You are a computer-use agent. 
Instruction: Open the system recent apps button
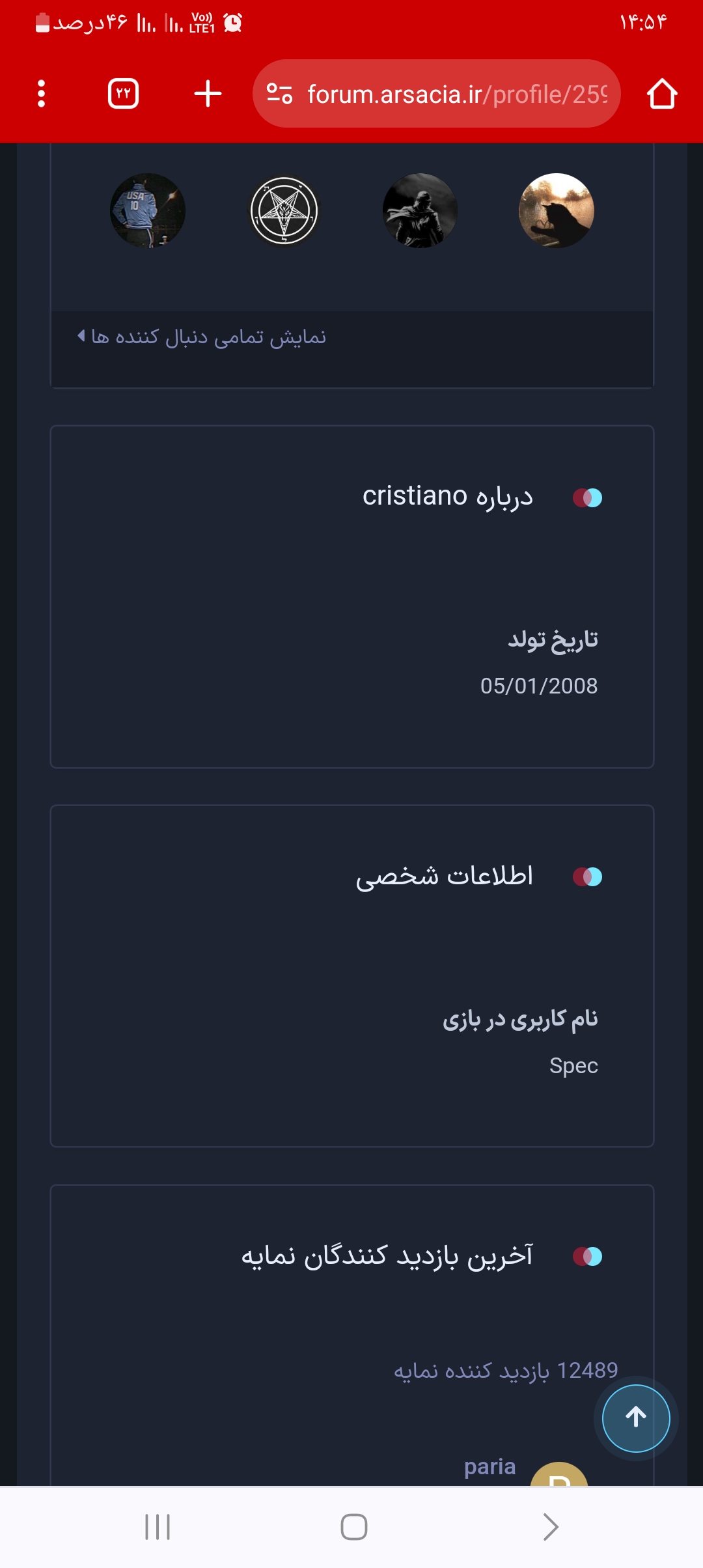click(158, 1526)
